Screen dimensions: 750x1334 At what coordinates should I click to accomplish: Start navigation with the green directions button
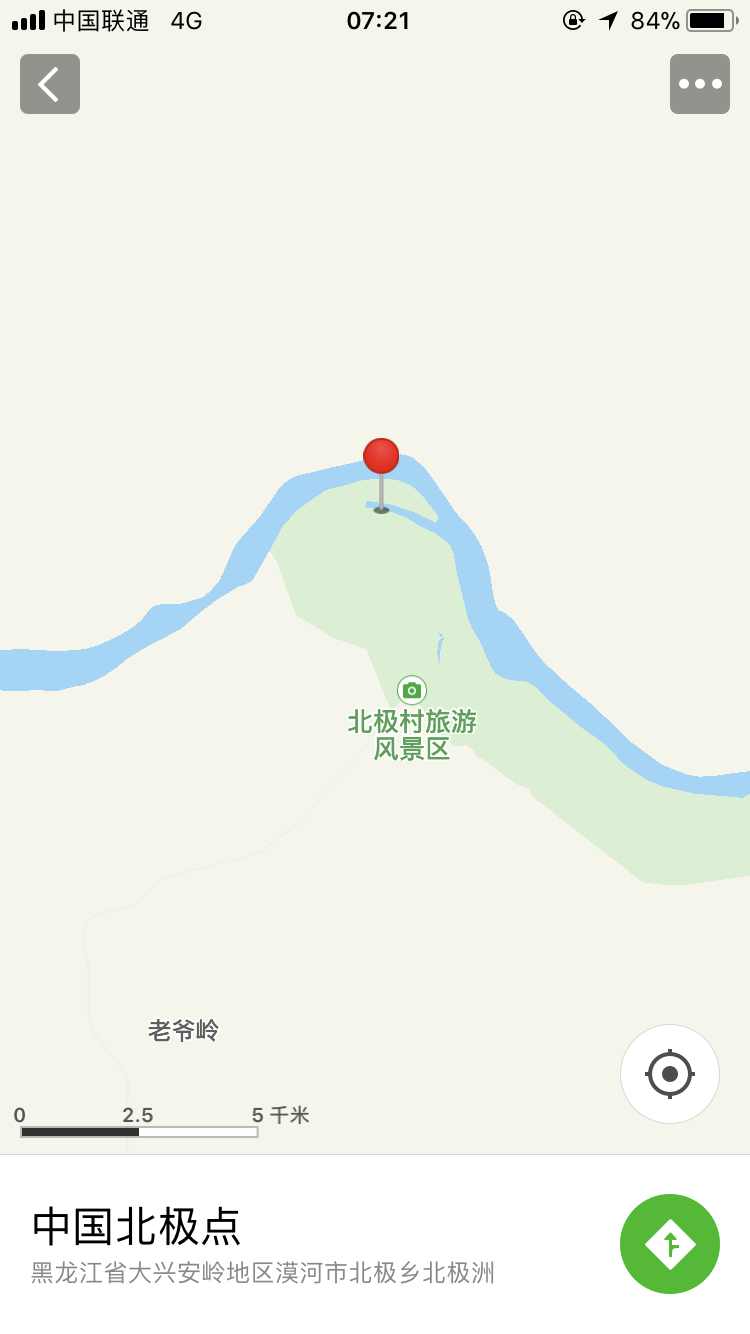pyautogui.click(x=670, y=1244)
